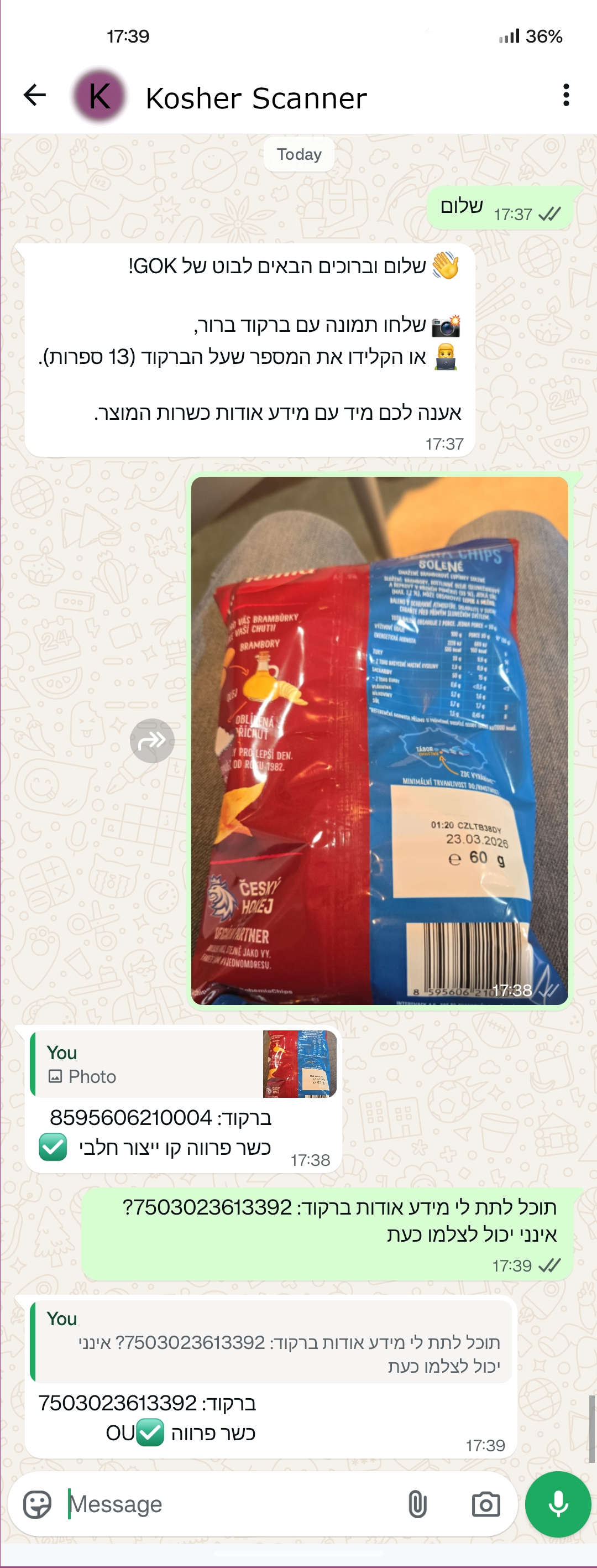597x1568 pixels.
Task: Tap the double blue ticks on the Shalom message
Action: click(x=549, y=213)
